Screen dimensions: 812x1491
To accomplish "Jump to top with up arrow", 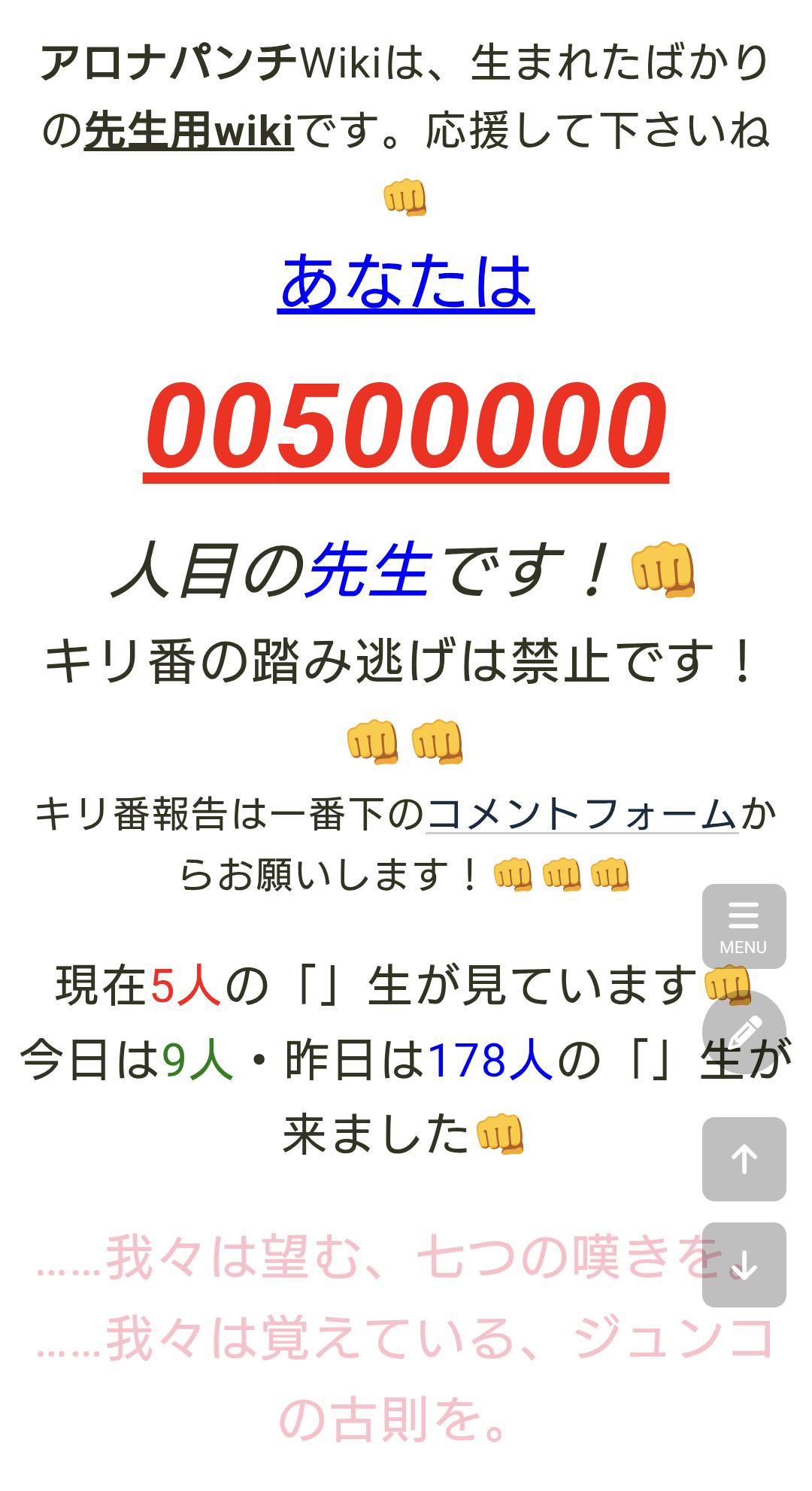I will point(744,1159).
